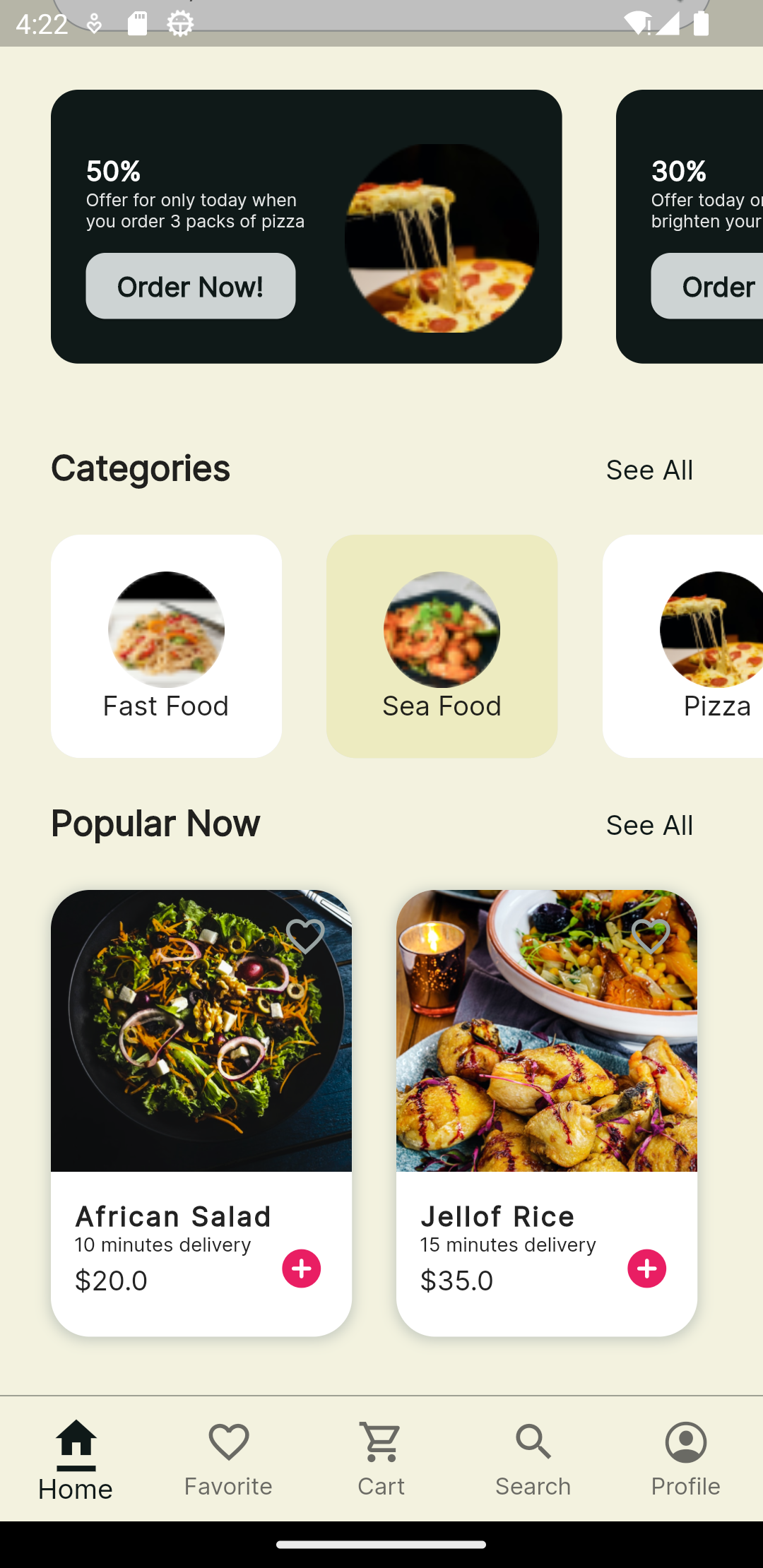Favorite the Jellof Rice with the heart icon
Image resolution: width=763 pixels, height=1568 pixels.
point(651,937)
